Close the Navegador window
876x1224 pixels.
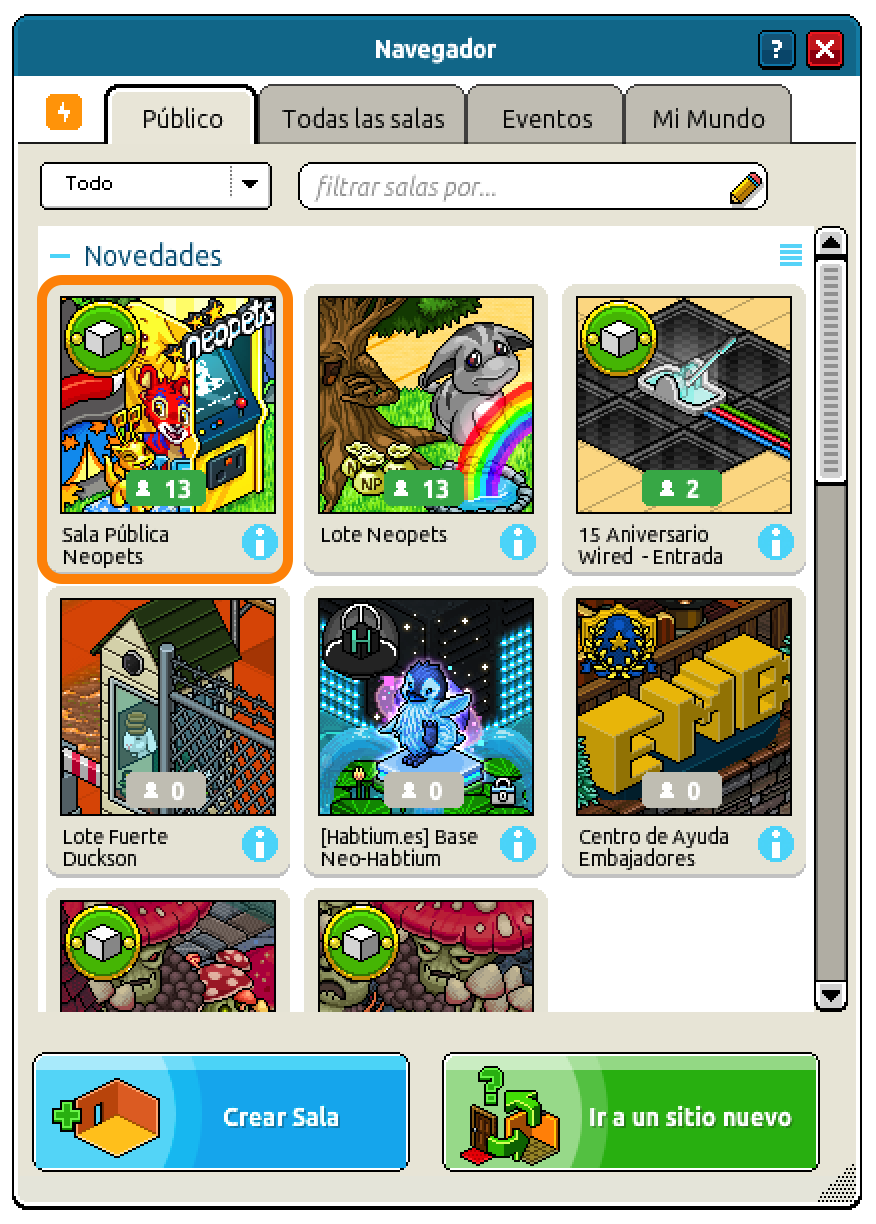825,49
